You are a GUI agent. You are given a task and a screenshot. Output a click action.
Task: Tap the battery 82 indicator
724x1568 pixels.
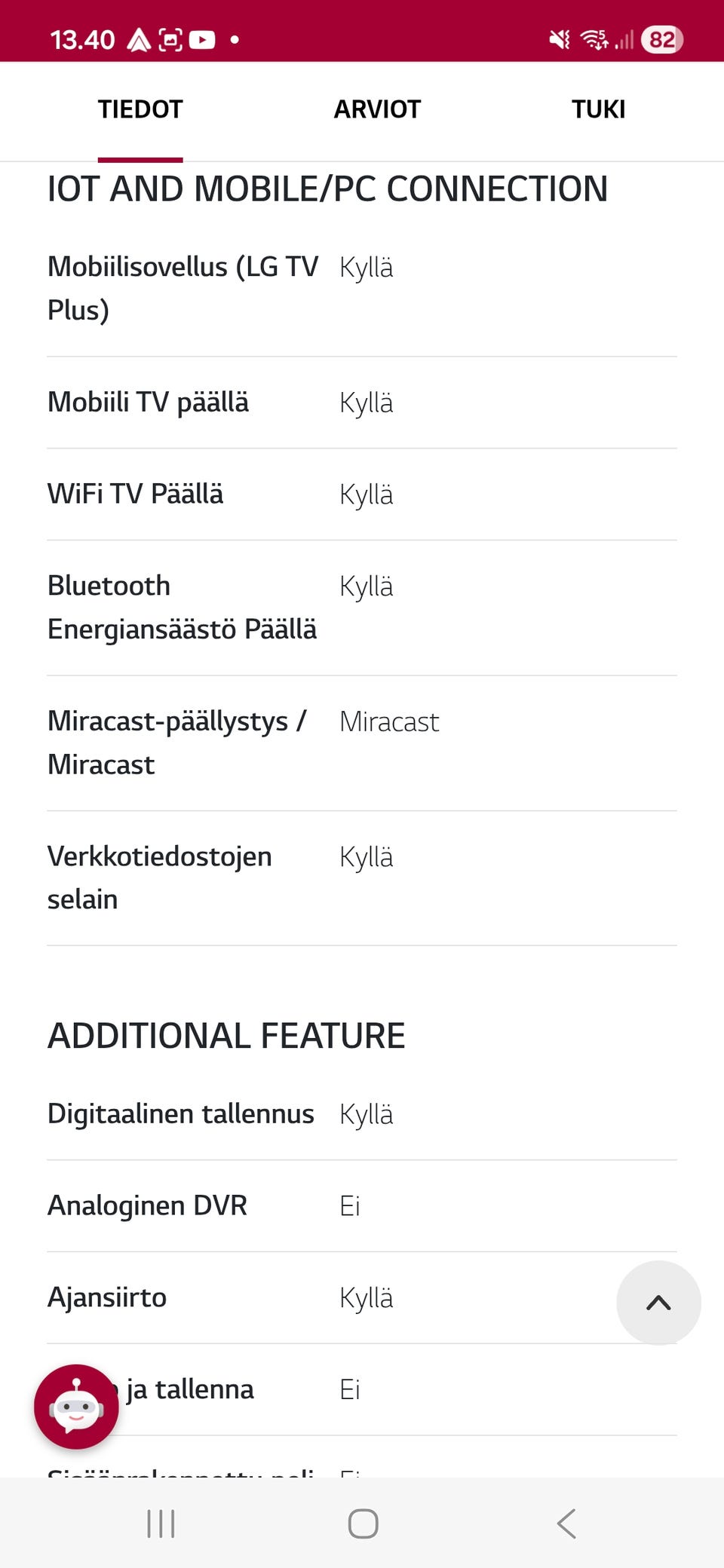click(x=661, y=39)
